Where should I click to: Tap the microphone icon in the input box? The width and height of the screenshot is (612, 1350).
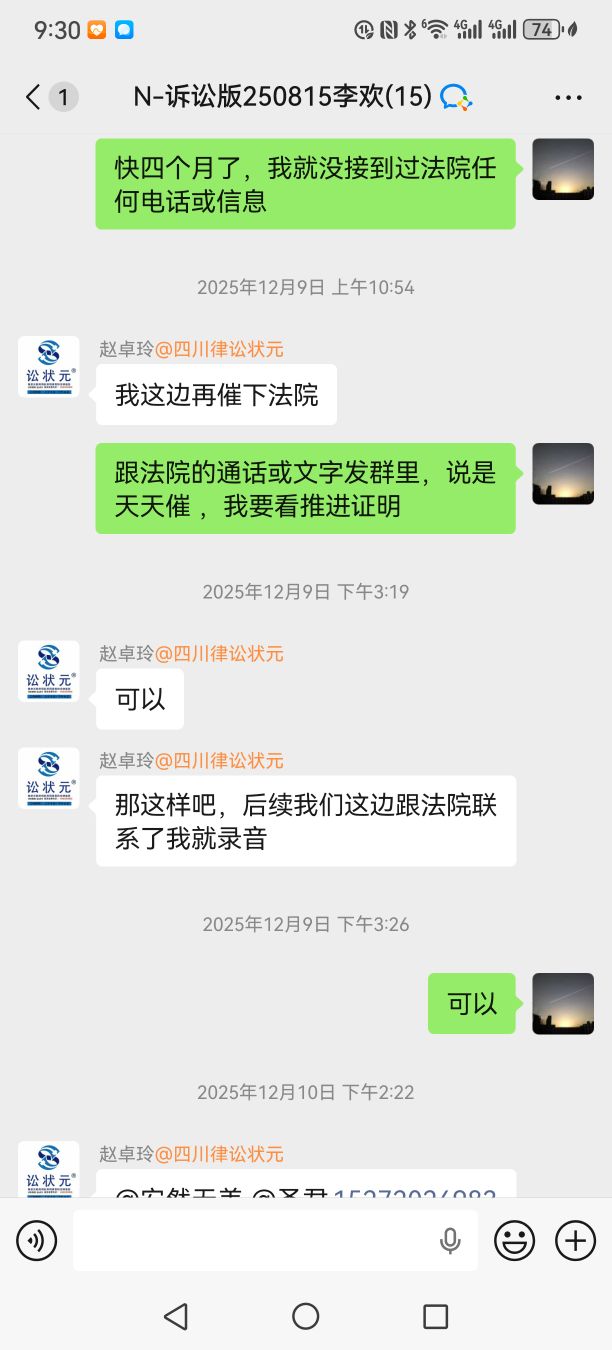pyautogui.click(x=450, y=1241)
